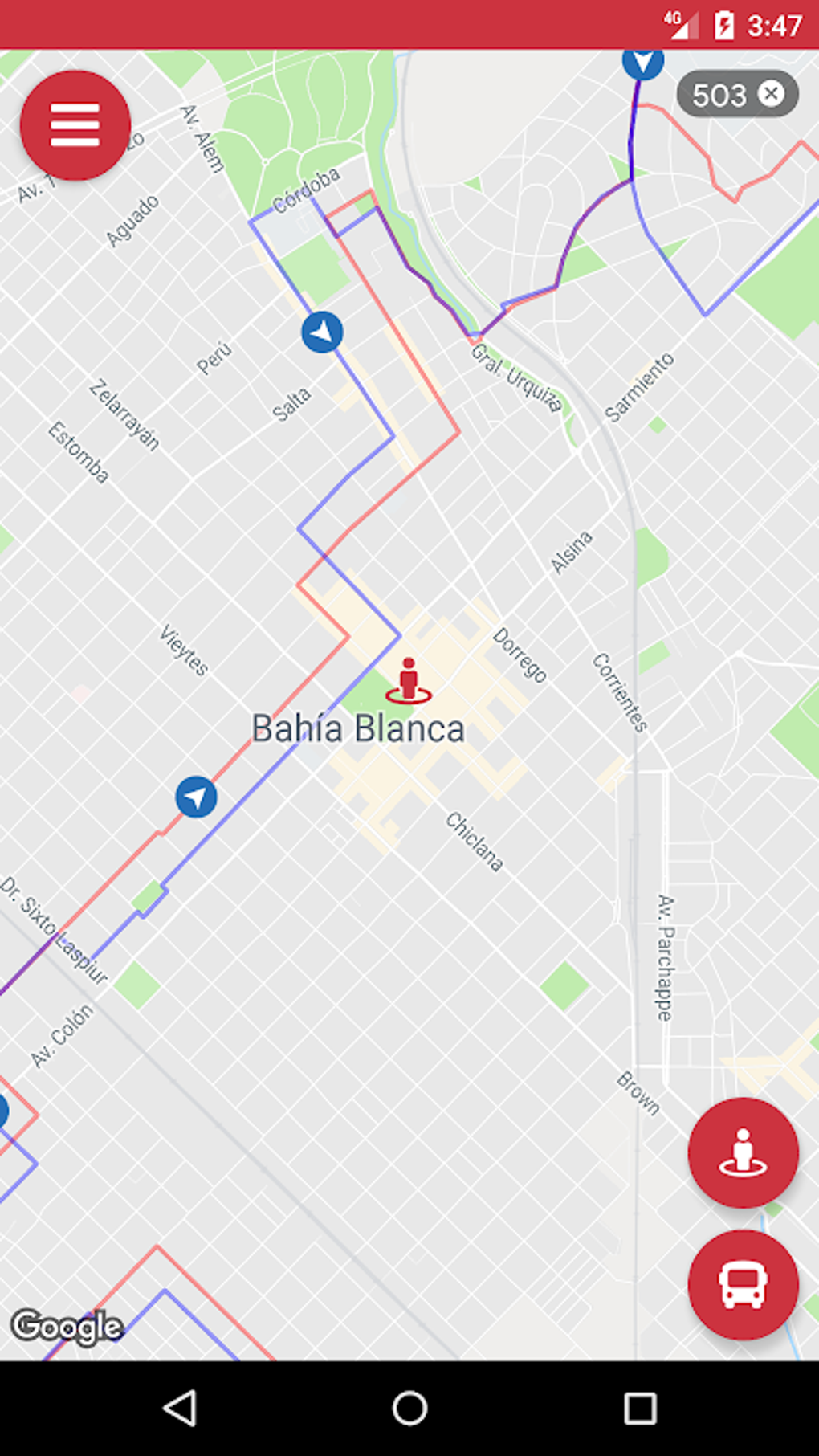This screenshot has width=819, height=1456.
Task: Open the red hamburger menu
Action: 75,125
